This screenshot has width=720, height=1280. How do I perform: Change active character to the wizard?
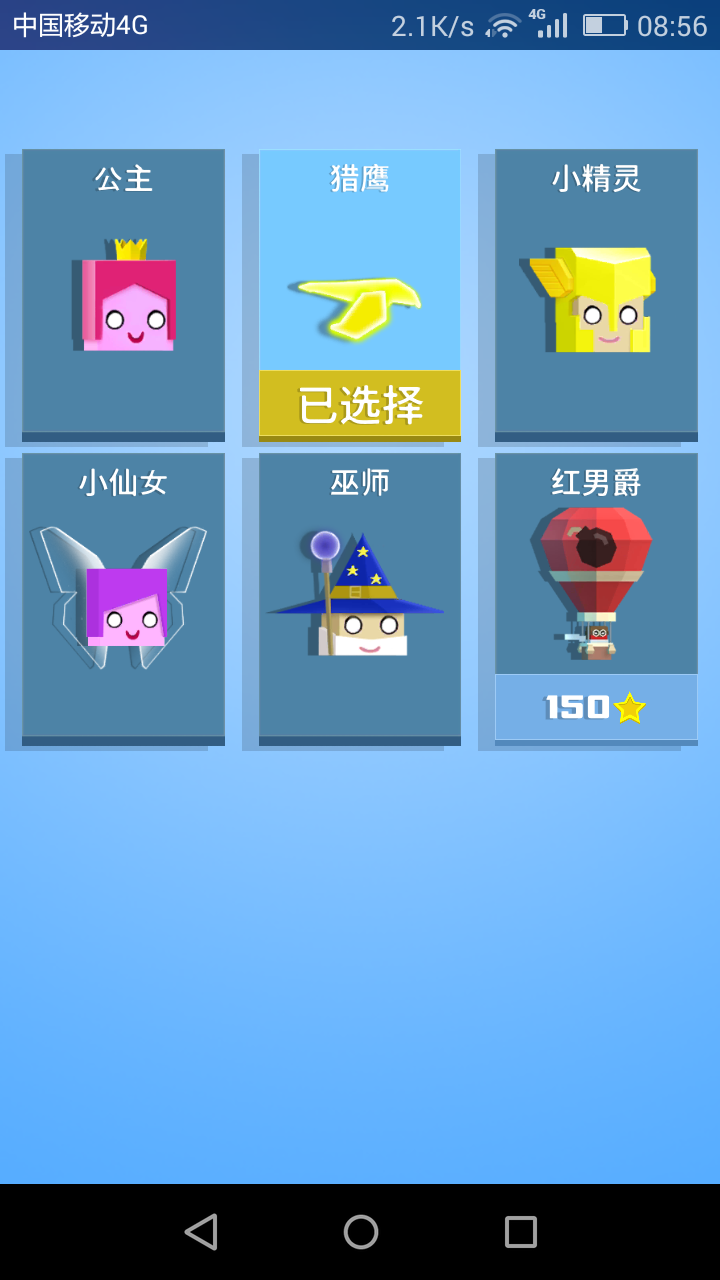(358, 600)
